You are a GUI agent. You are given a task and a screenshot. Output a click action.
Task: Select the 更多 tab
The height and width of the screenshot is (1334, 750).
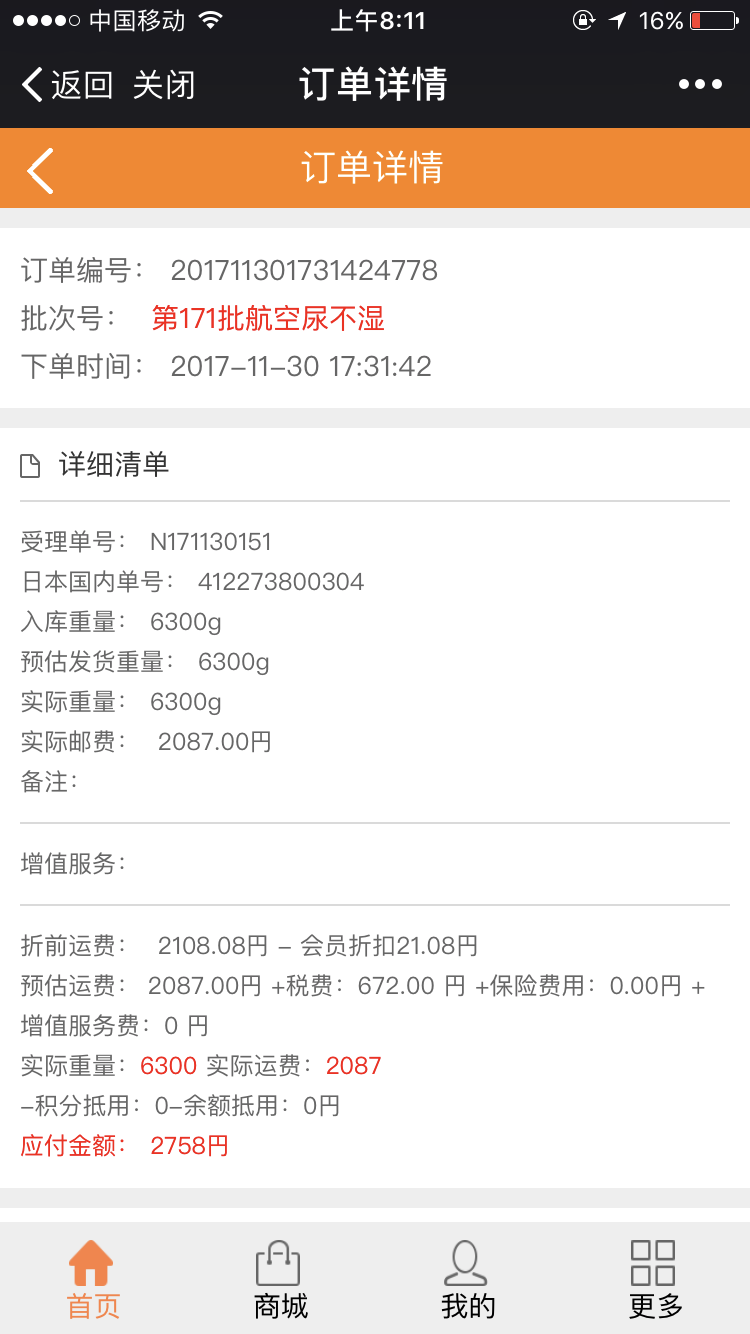click(655, 1279)
